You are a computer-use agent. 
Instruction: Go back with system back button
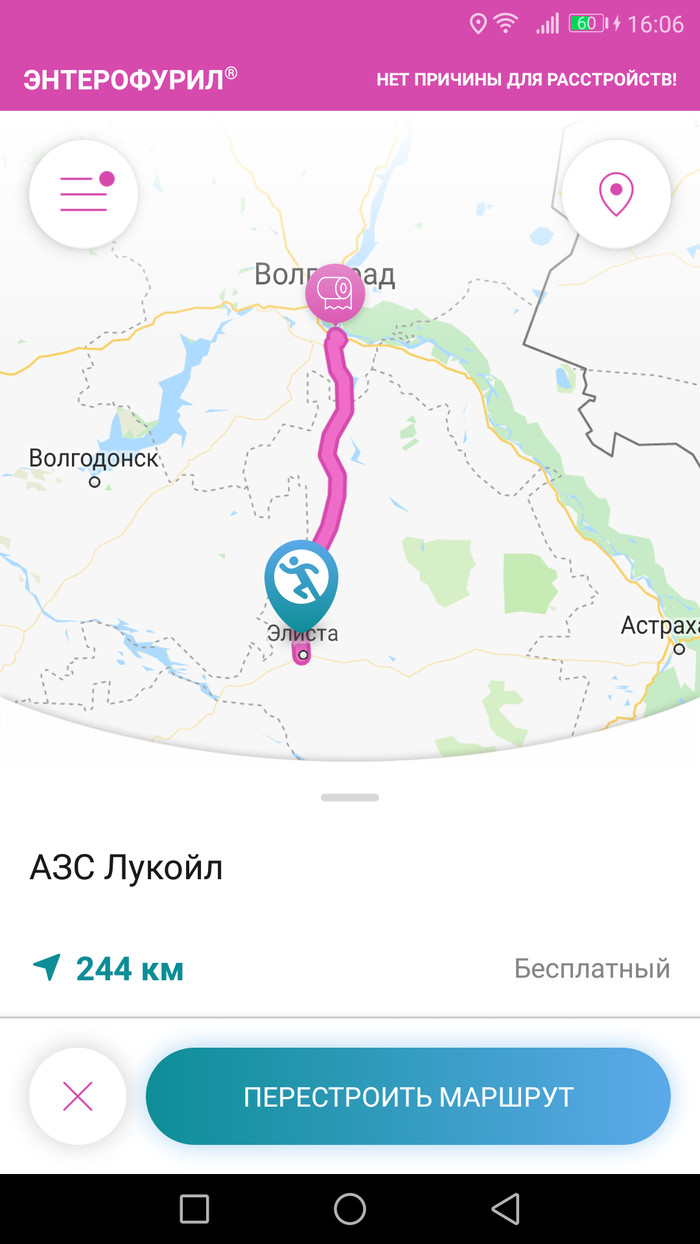tap(506, 1209)
